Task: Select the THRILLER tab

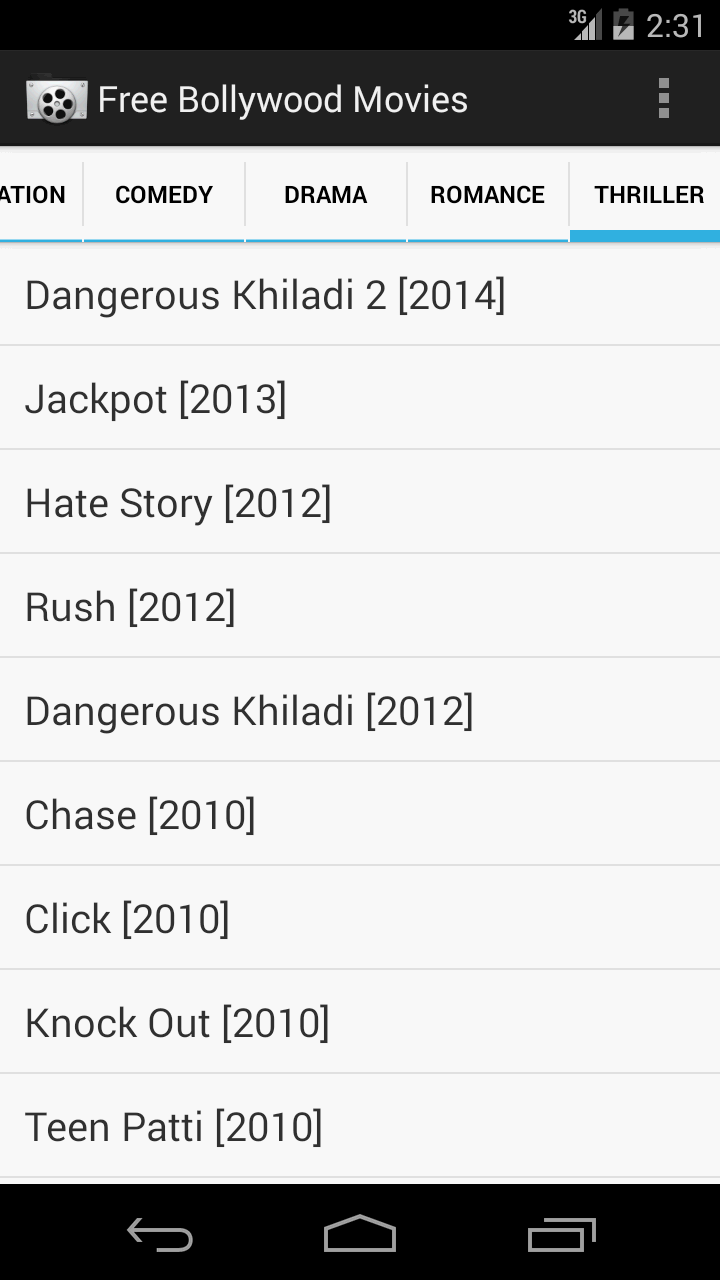Action: coord(648,194)
